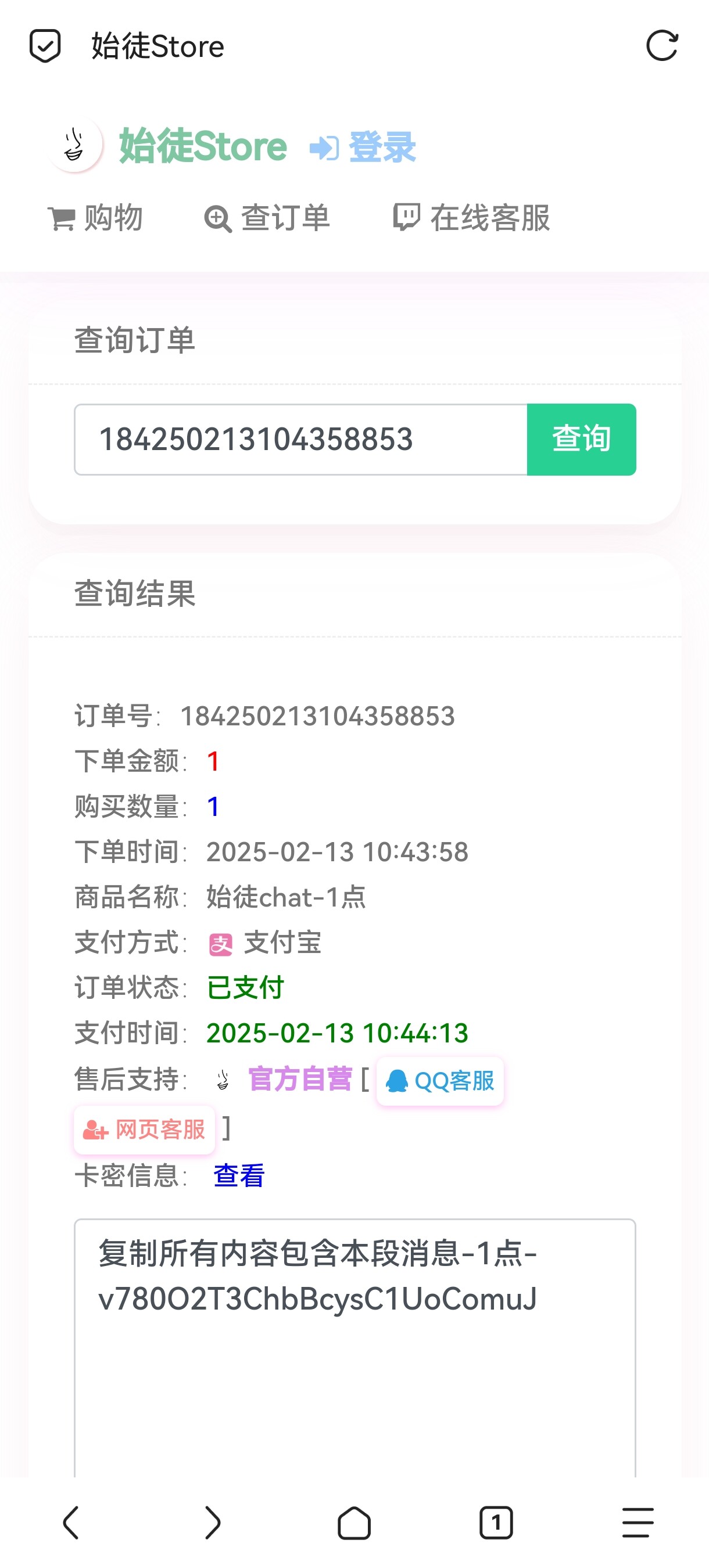View card key info via 查看
The image size is (709, 1568).
click(239, 1175)
